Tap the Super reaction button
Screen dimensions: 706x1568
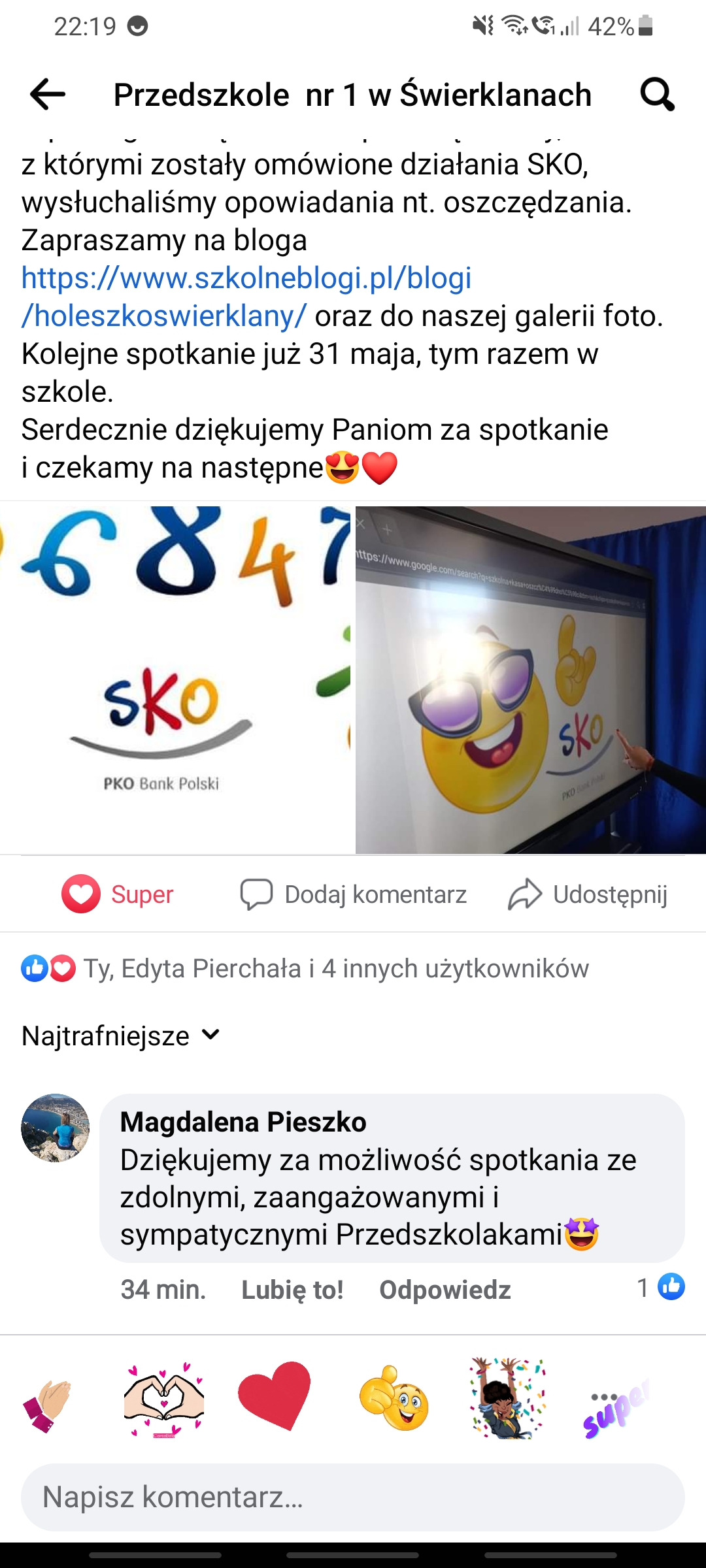pyautogui.click(x=118, y=894)
